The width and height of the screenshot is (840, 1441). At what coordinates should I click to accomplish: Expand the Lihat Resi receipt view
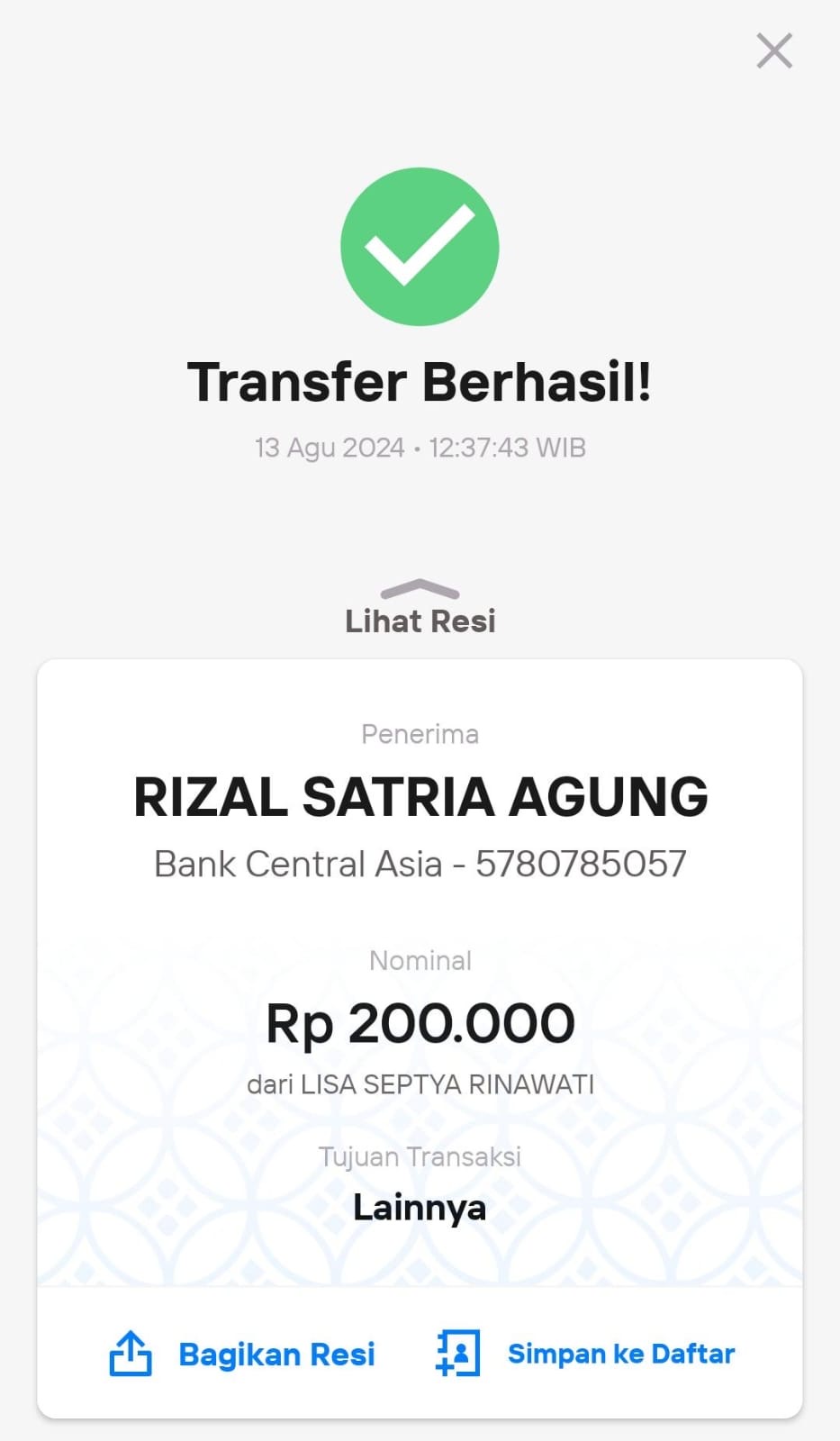point(420,609)
